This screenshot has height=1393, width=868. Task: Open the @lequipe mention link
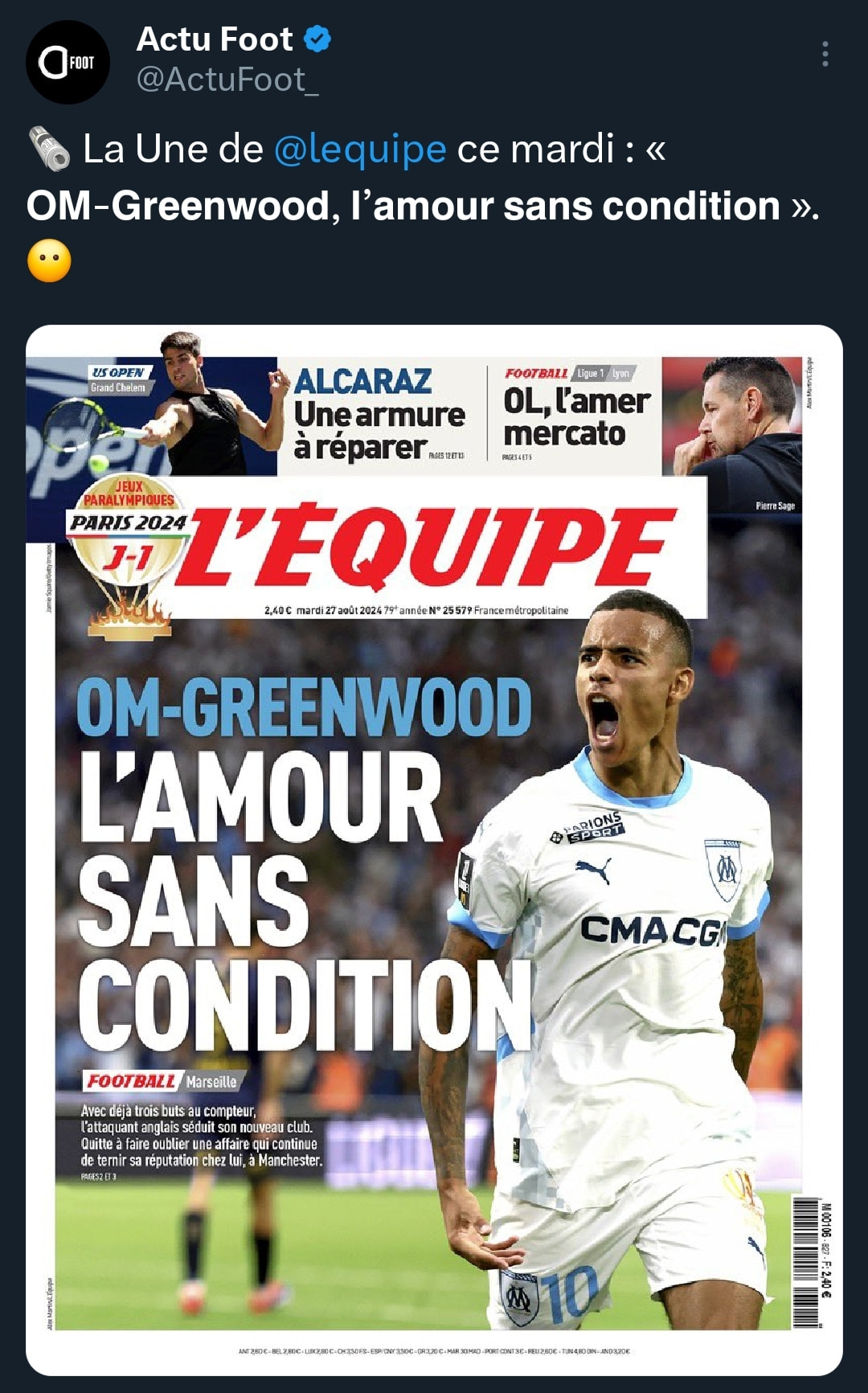click(x=360, y=149)
